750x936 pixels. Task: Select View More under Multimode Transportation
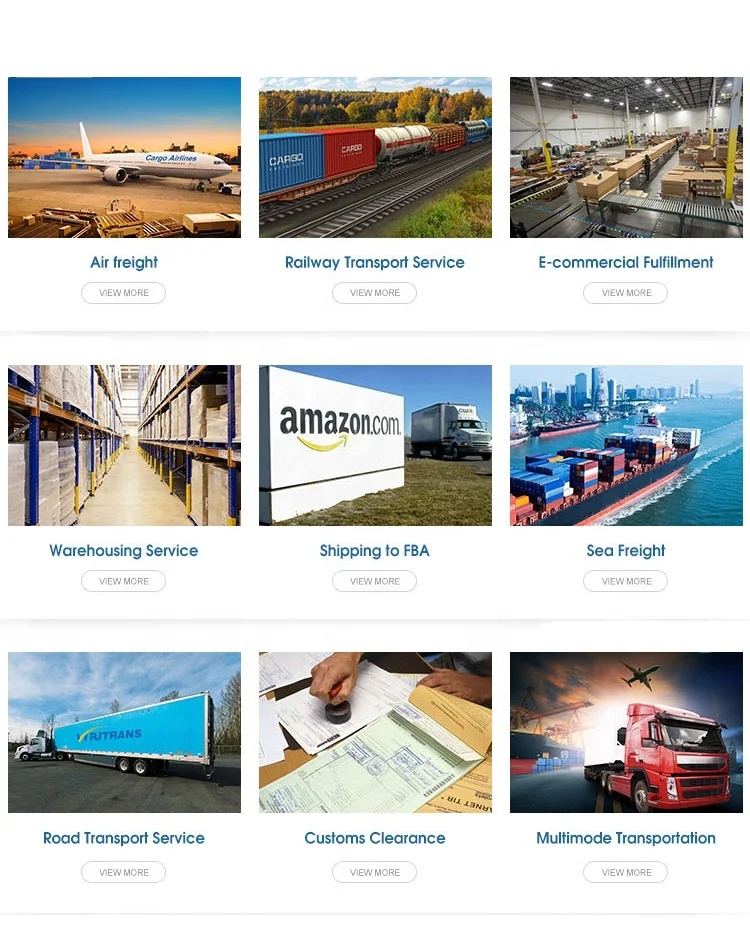pyautogui.click(x=626, y=872)
